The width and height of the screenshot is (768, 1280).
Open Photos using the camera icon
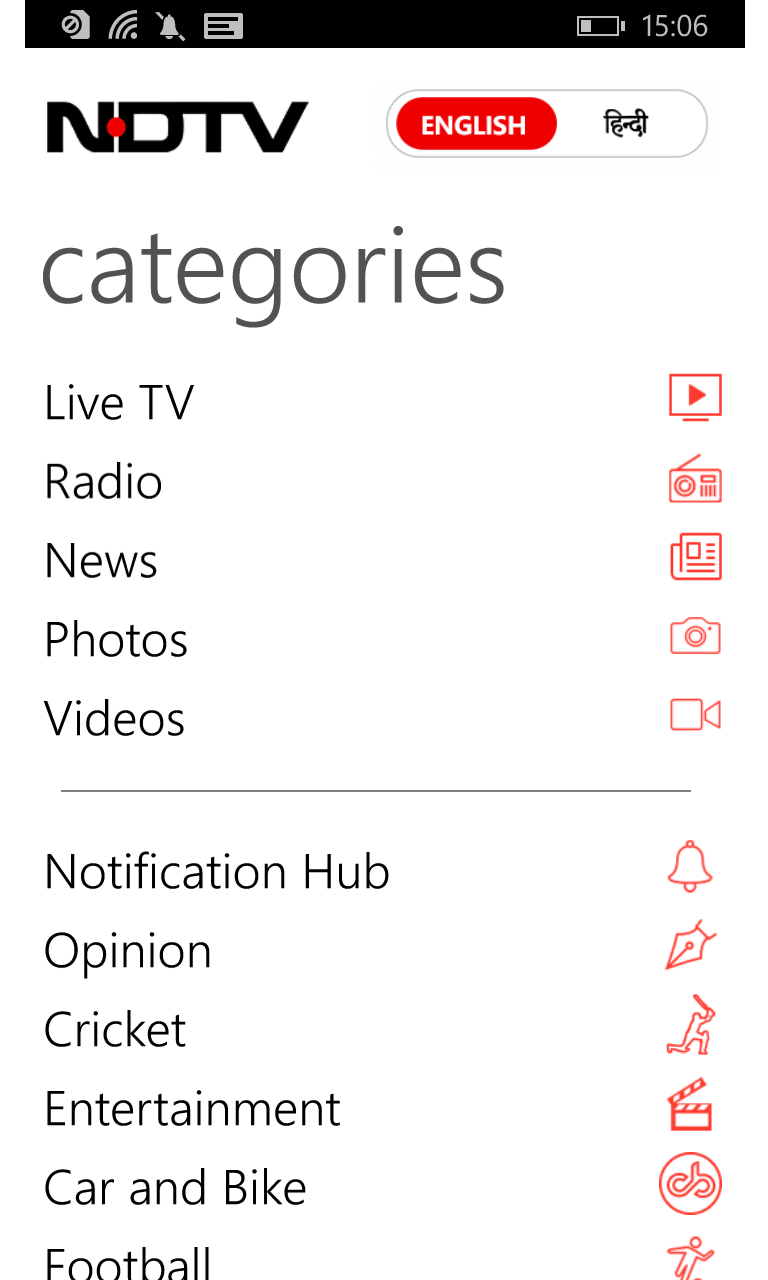[695, 635]
